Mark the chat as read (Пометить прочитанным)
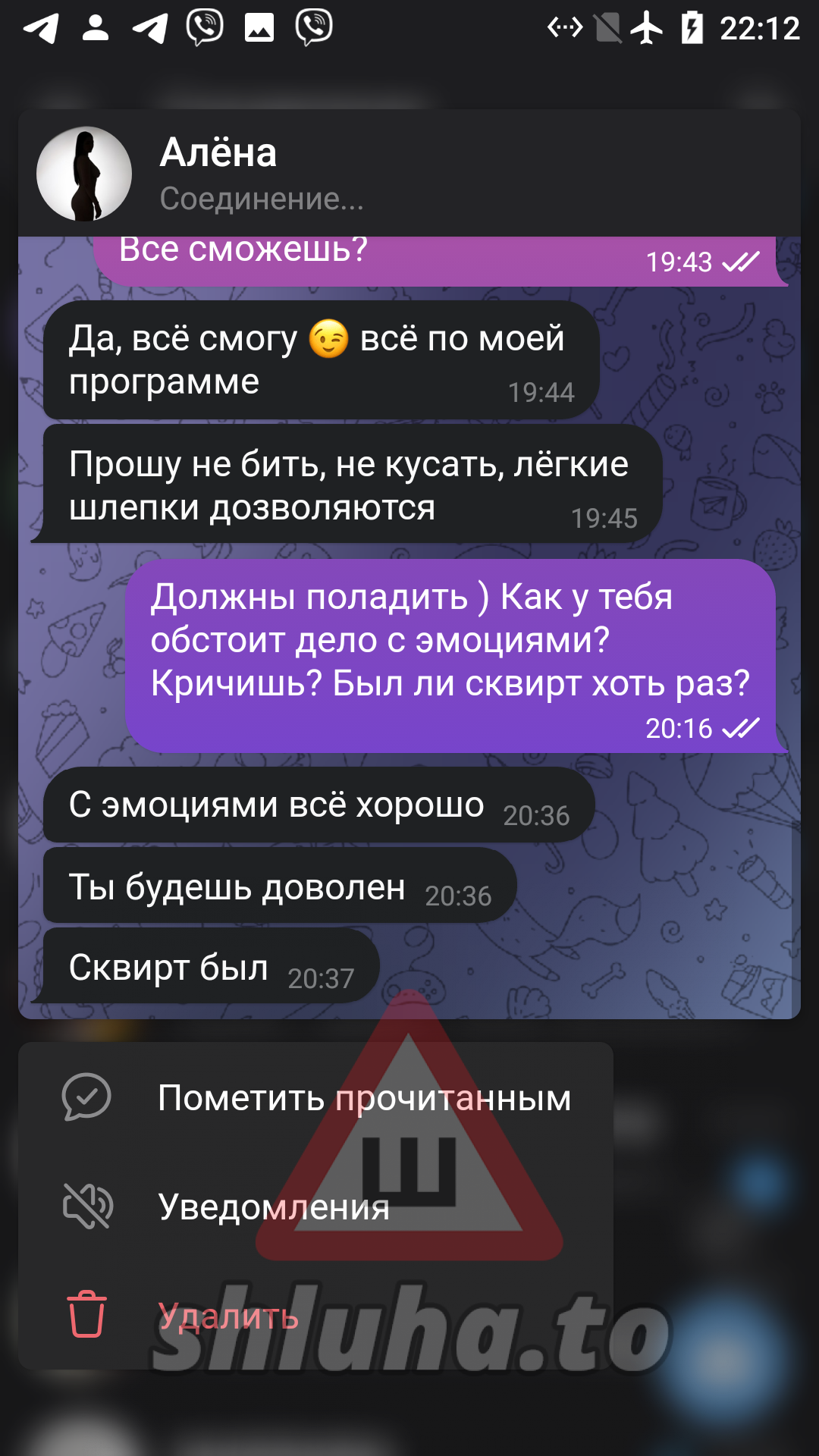Image resolution: width=819 pixels, height=1456 pixels. (x=315, y=1097)
